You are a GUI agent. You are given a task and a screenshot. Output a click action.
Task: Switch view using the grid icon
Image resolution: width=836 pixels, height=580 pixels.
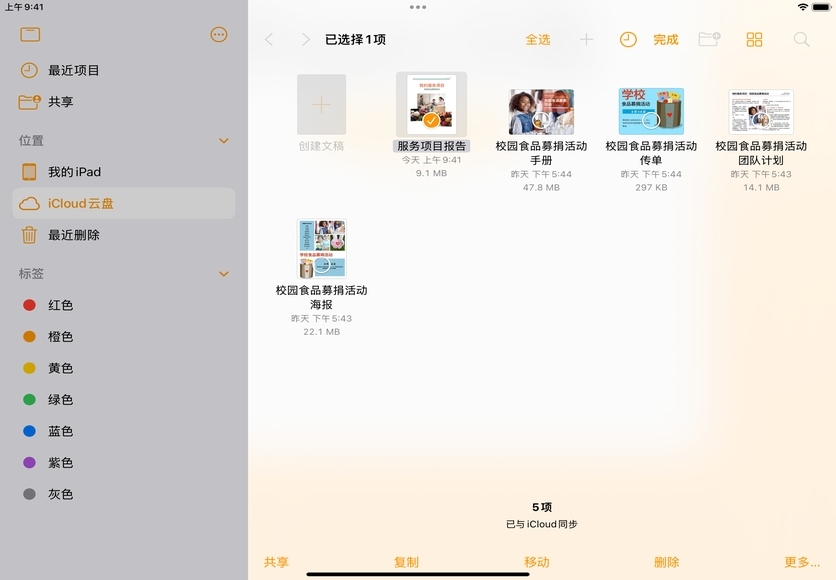(754, 40)
